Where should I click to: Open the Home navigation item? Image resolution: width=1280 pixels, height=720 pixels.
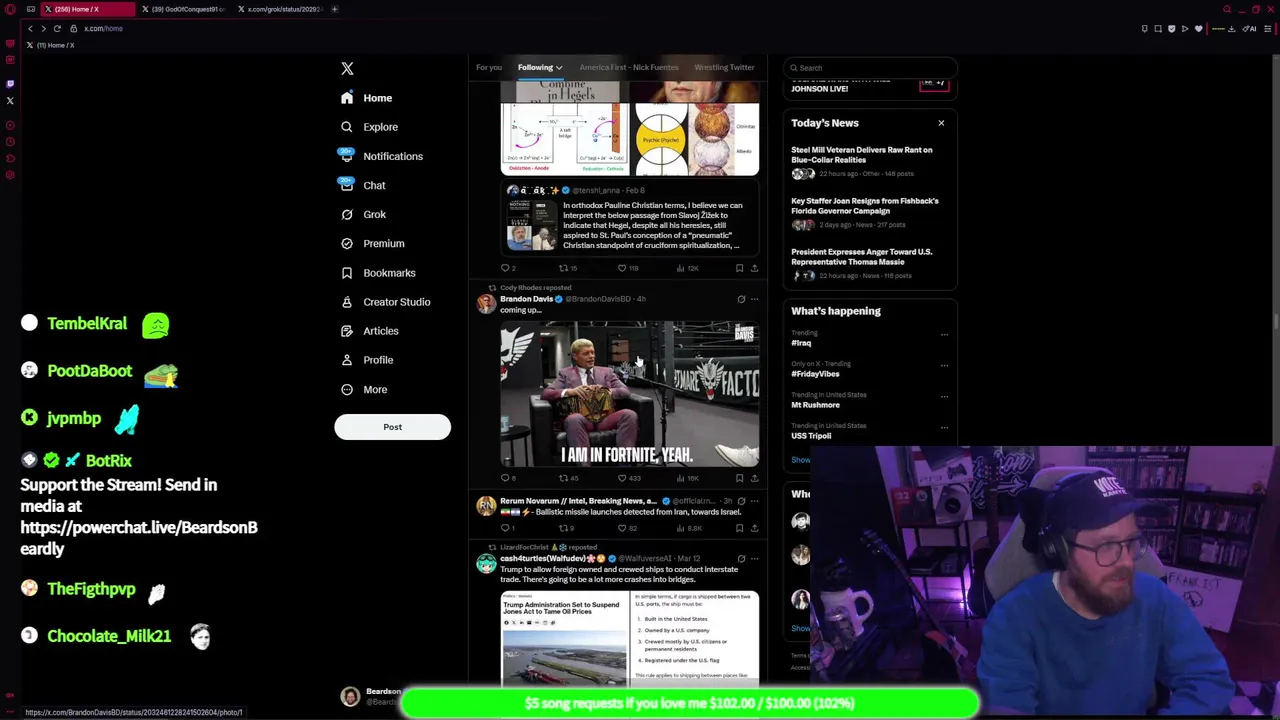pos(377,98)
